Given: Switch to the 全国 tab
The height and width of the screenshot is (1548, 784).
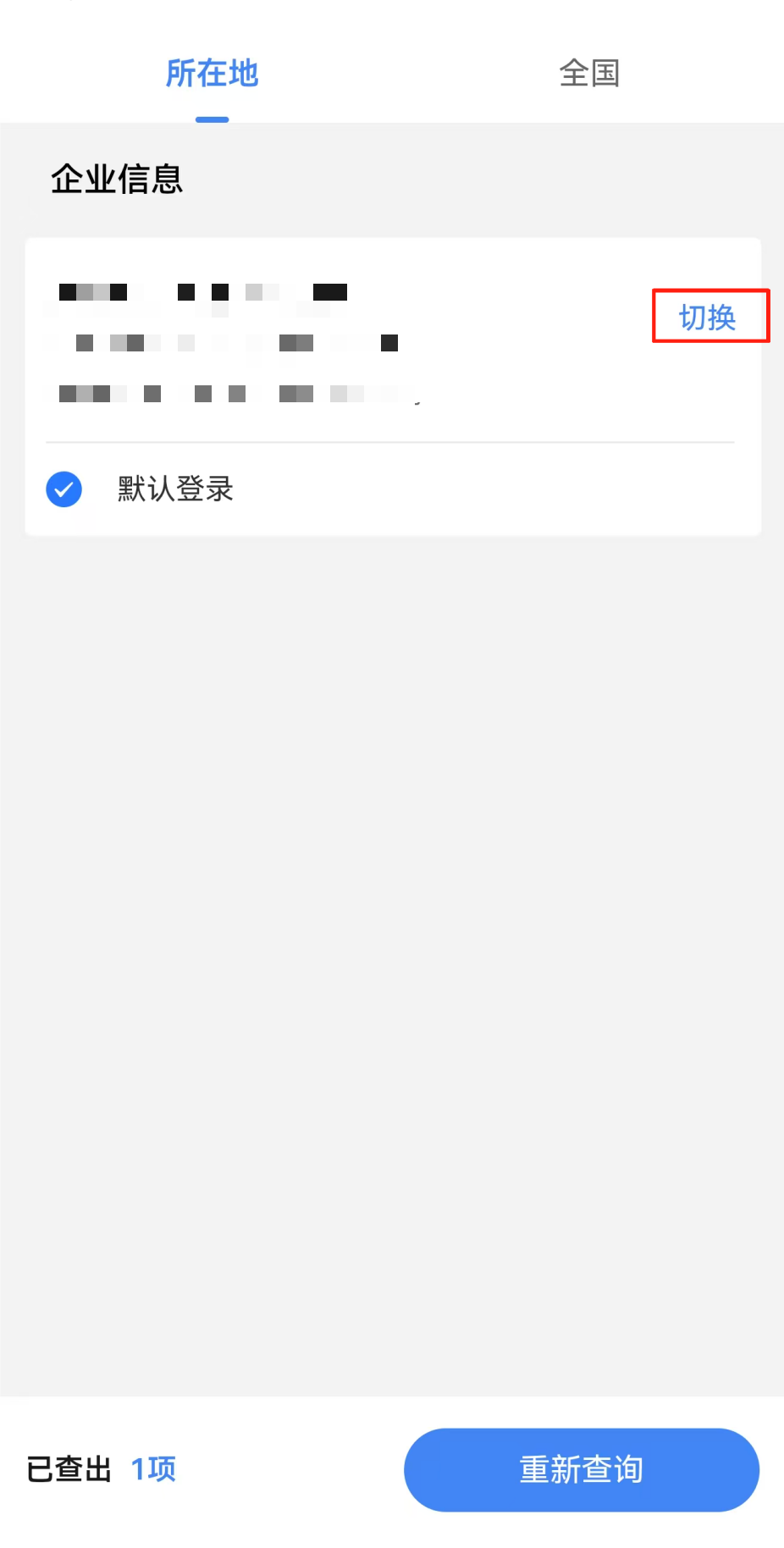Looking at the screenshot, I should tap(590, 75).
